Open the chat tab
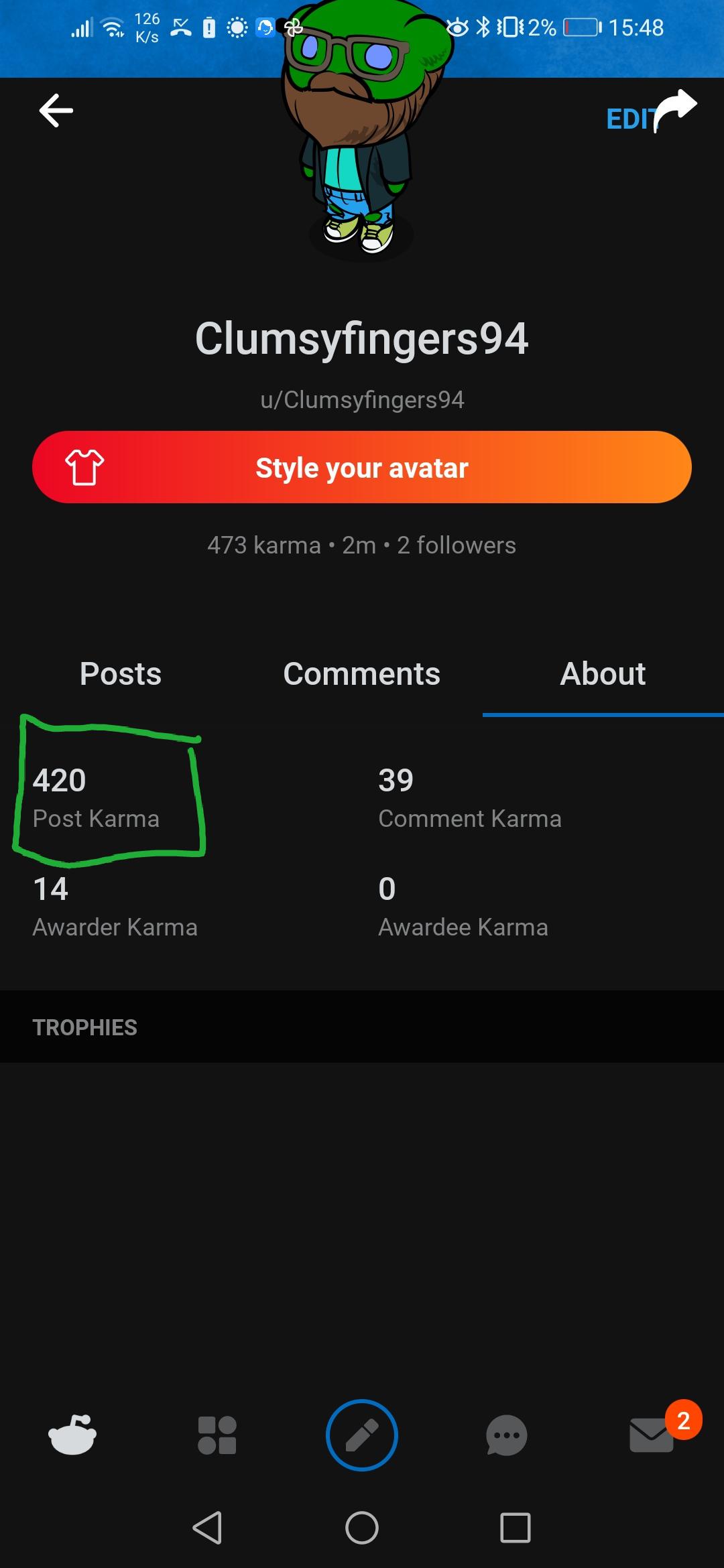The image size is (724, 1568). [507, 1435]
